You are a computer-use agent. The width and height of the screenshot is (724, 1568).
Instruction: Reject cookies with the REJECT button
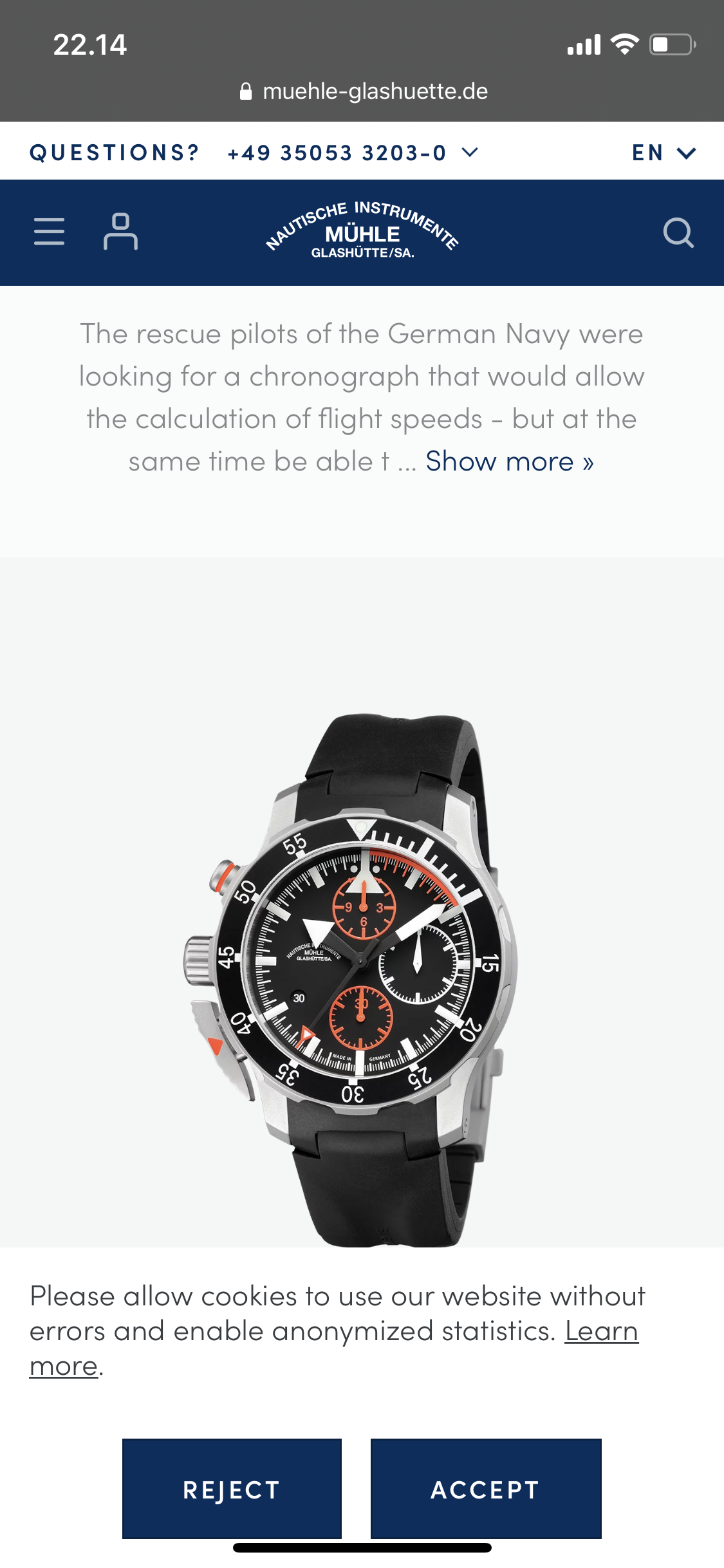232,1489
